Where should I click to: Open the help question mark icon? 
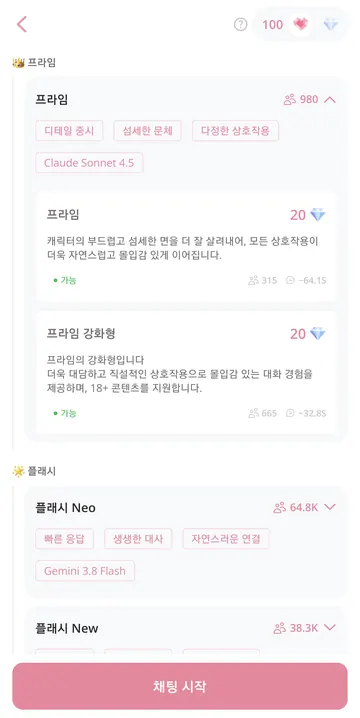pyautogui.click(x=240, y=24)
